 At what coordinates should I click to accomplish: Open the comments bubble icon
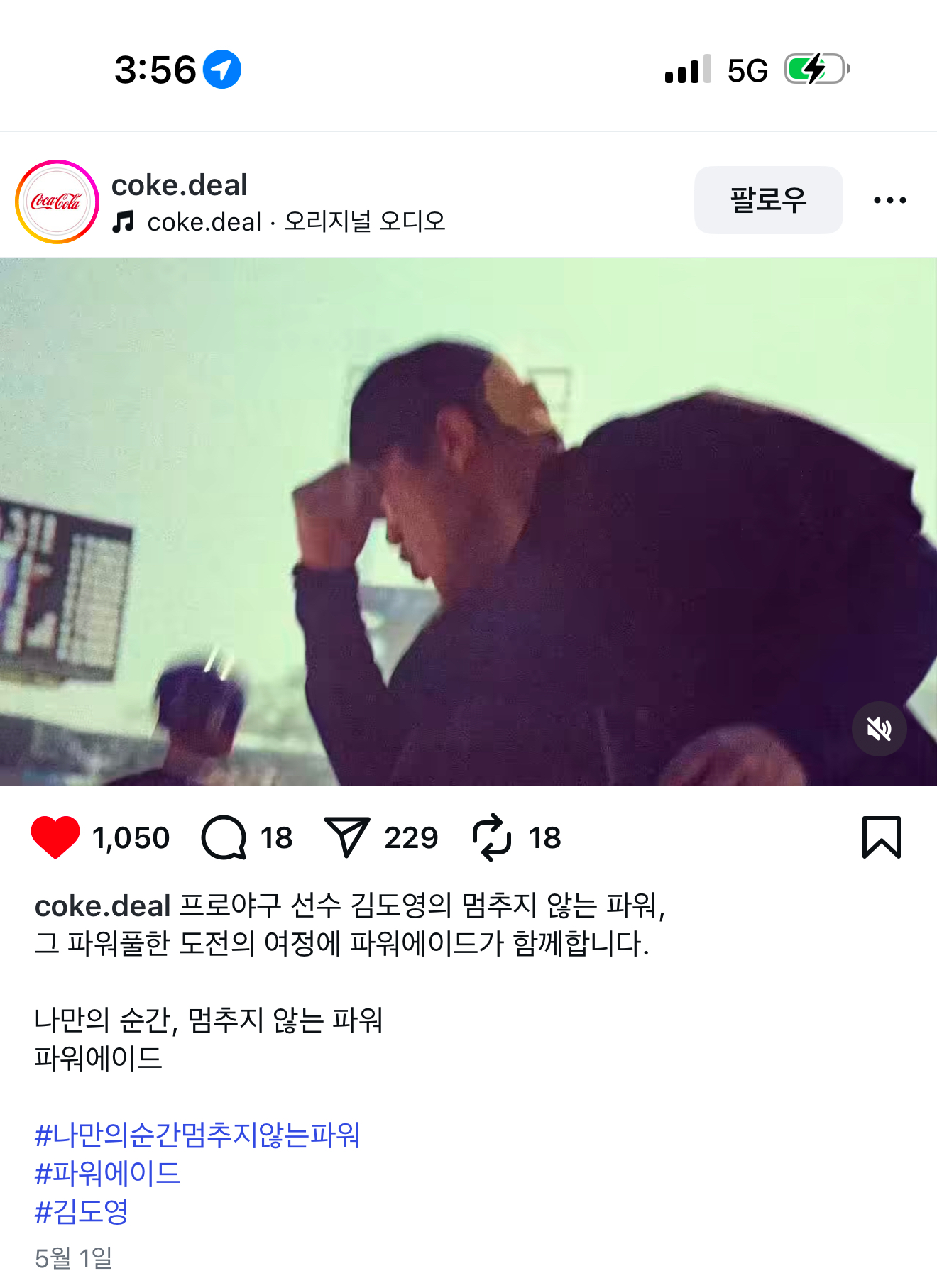click(224, 837)
